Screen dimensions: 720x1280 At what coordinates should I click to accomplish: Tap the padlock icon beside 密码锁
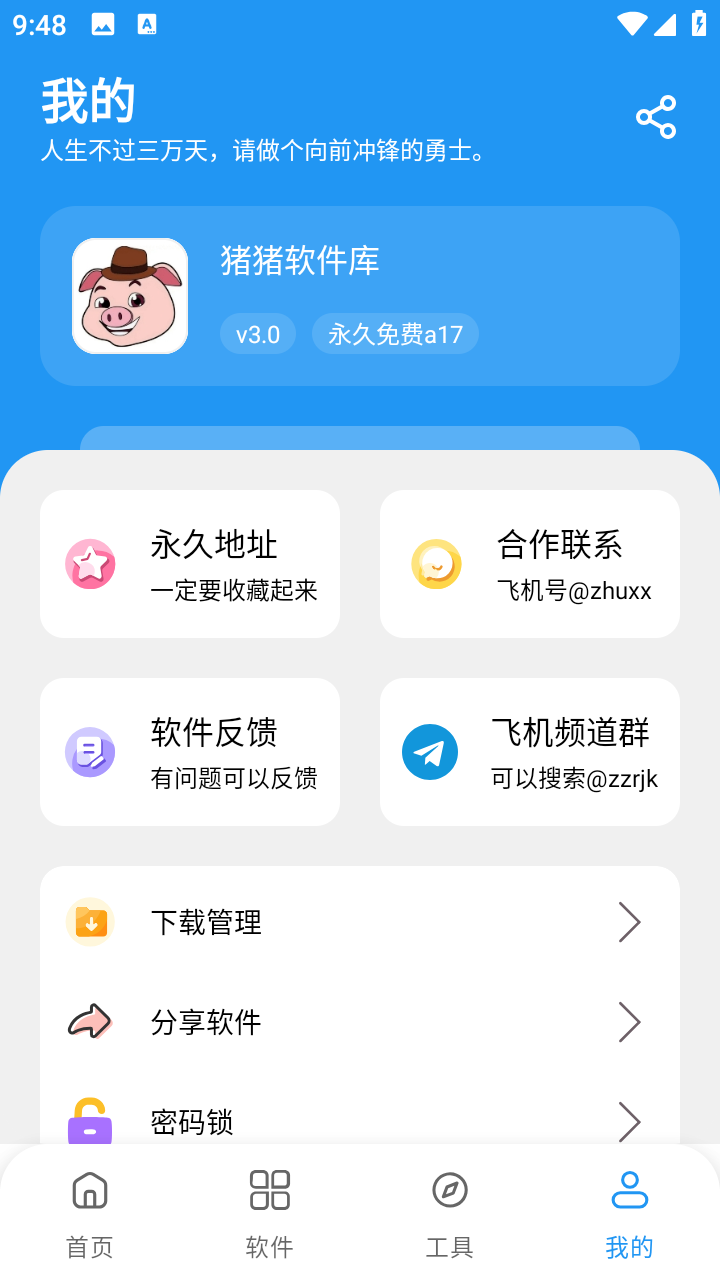[90, 1122]
